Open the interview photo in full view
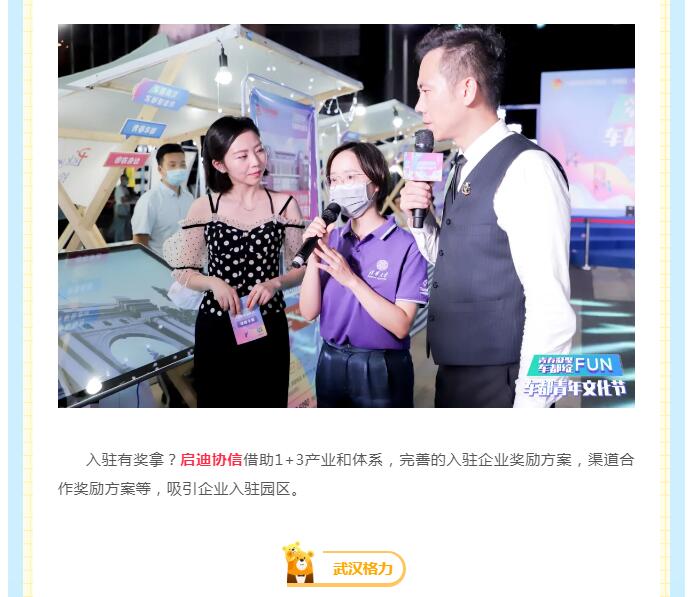The width and height of the screenshot is (690, 597). pos(346,215)
